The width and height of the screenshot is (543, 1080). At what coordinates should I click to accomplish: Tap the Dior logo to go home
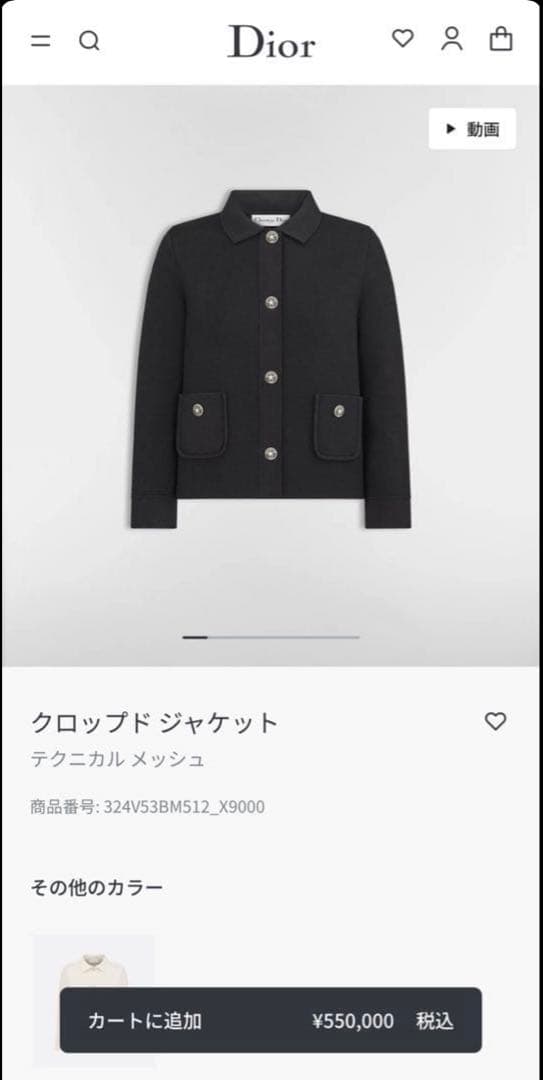tap(272, 41)
